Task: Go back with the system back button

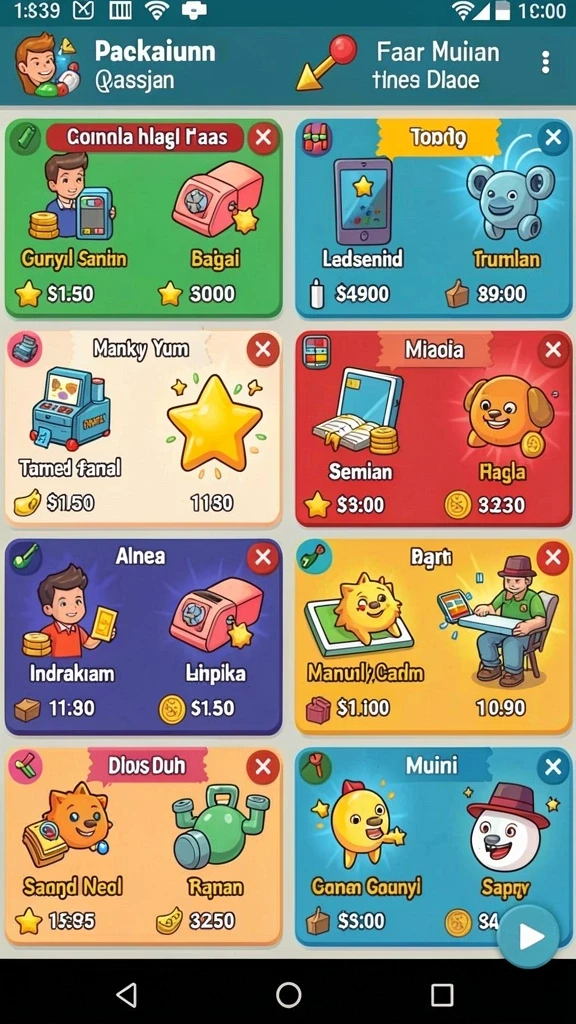Action: coord(127,995)
